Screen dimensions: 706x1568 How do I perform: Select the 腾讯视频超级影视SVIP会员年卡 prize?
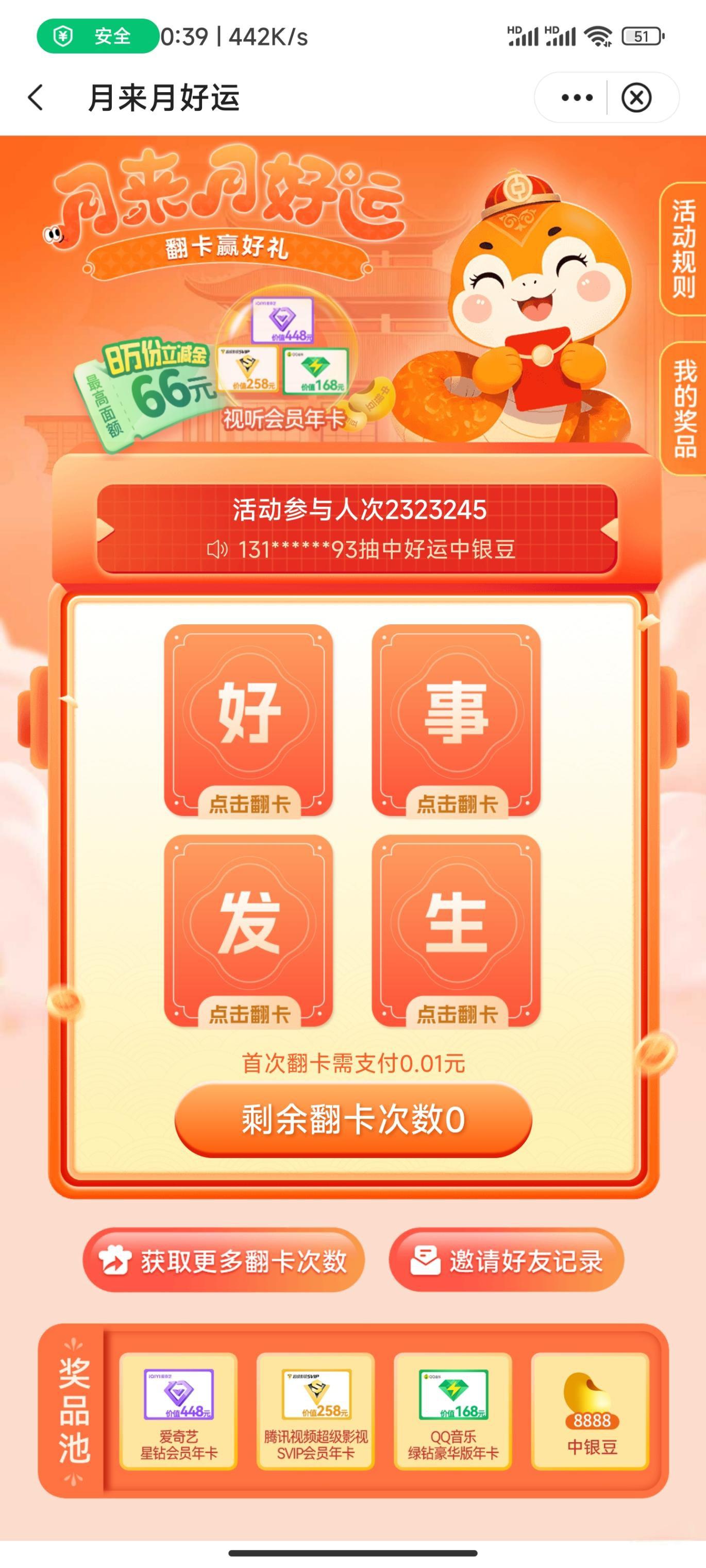tap(315, 1410)
